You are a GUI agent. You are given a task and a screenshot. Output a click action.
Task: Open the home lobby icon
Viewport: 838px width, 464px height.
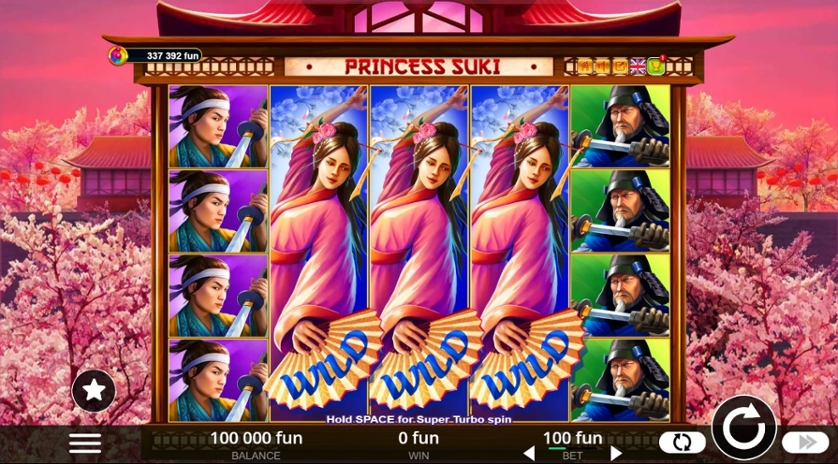(584, 67)
